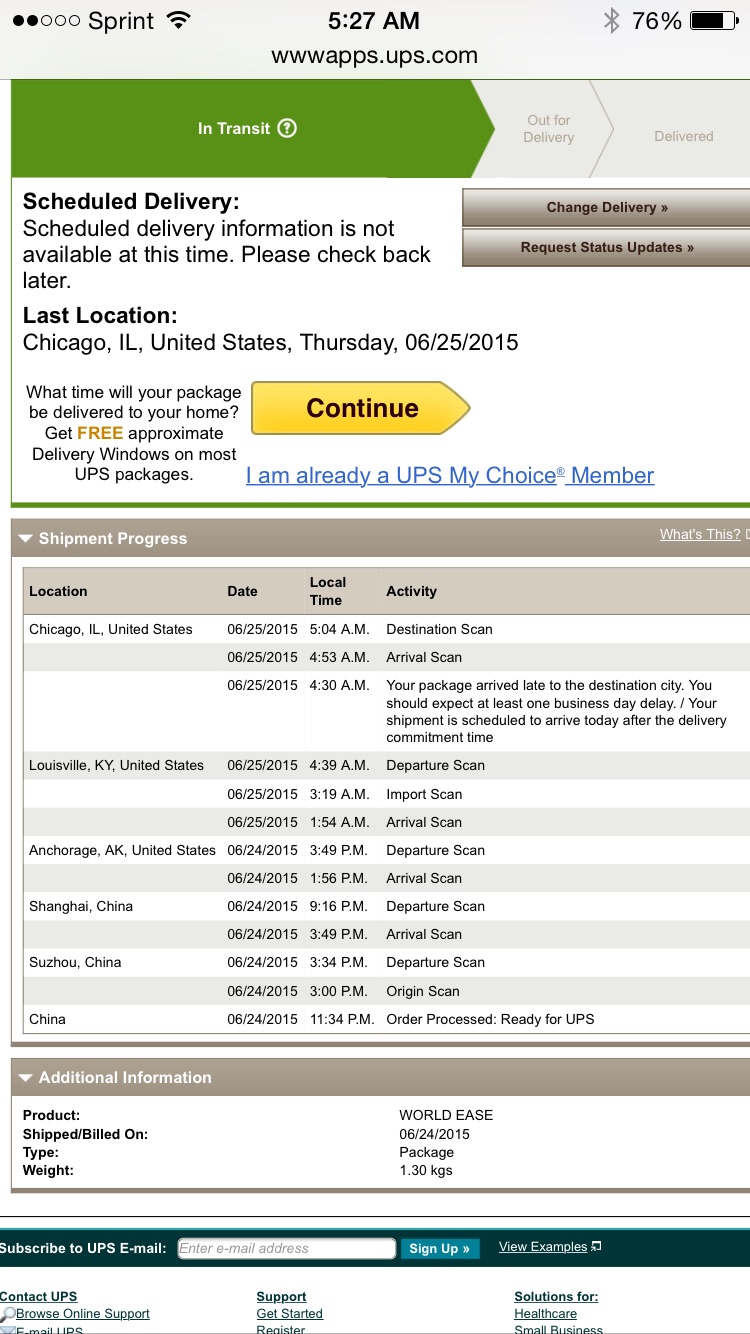Open 'I am already a UPS My Choice Member'
The image size is (750, 1334).
tap(450, 476)
